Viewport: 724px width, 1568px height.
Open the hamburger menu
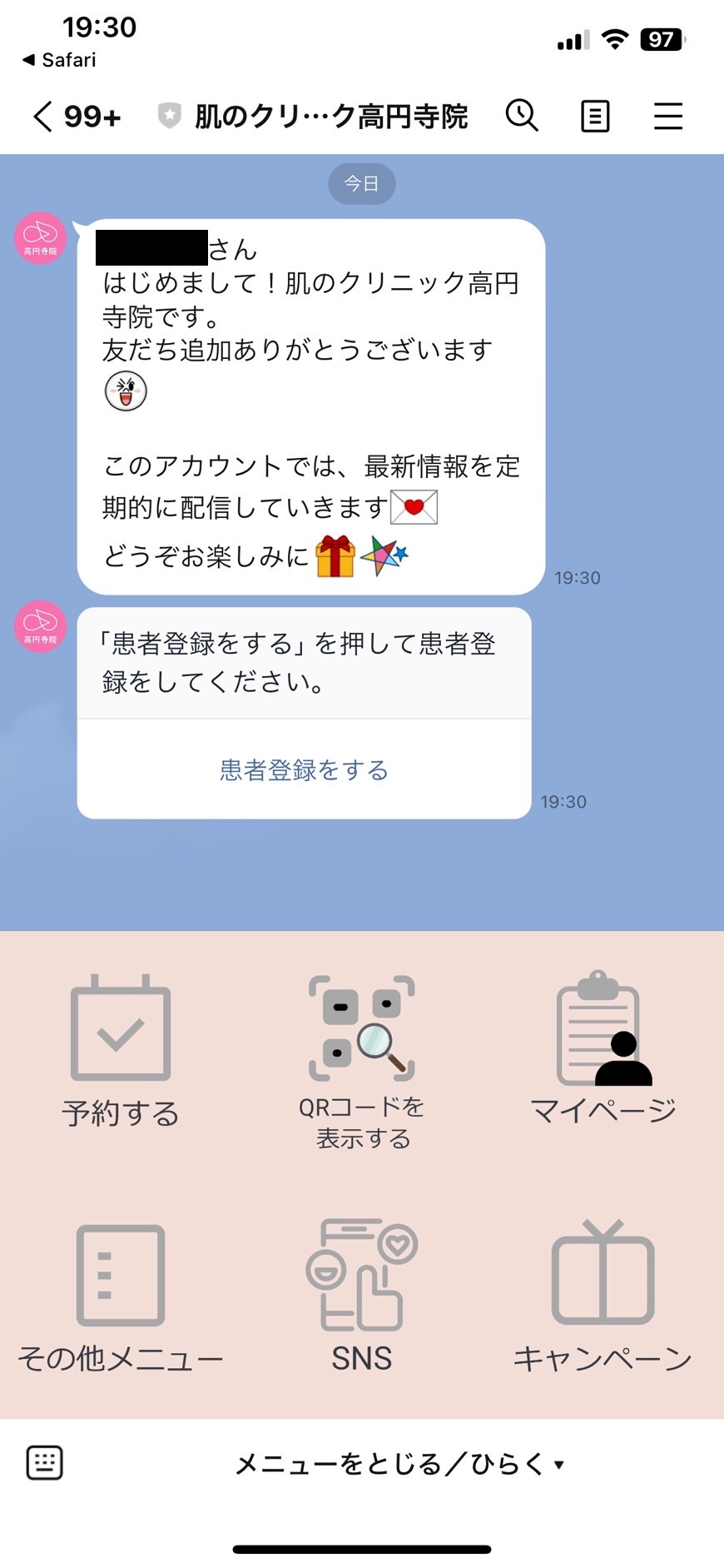point(667,116)
